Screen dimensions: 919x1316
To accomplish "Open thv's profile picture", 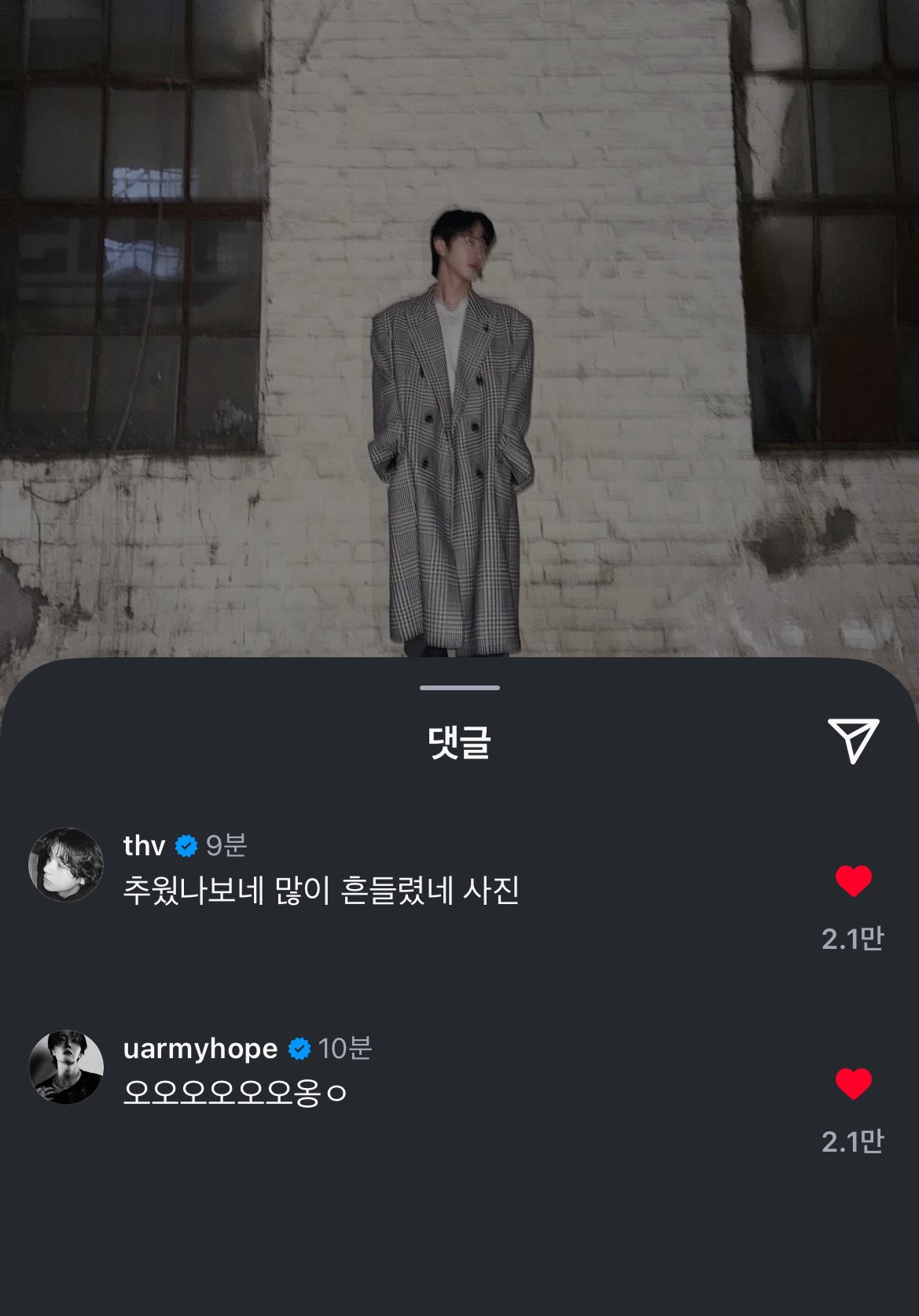I will click(x=66, y=864).
